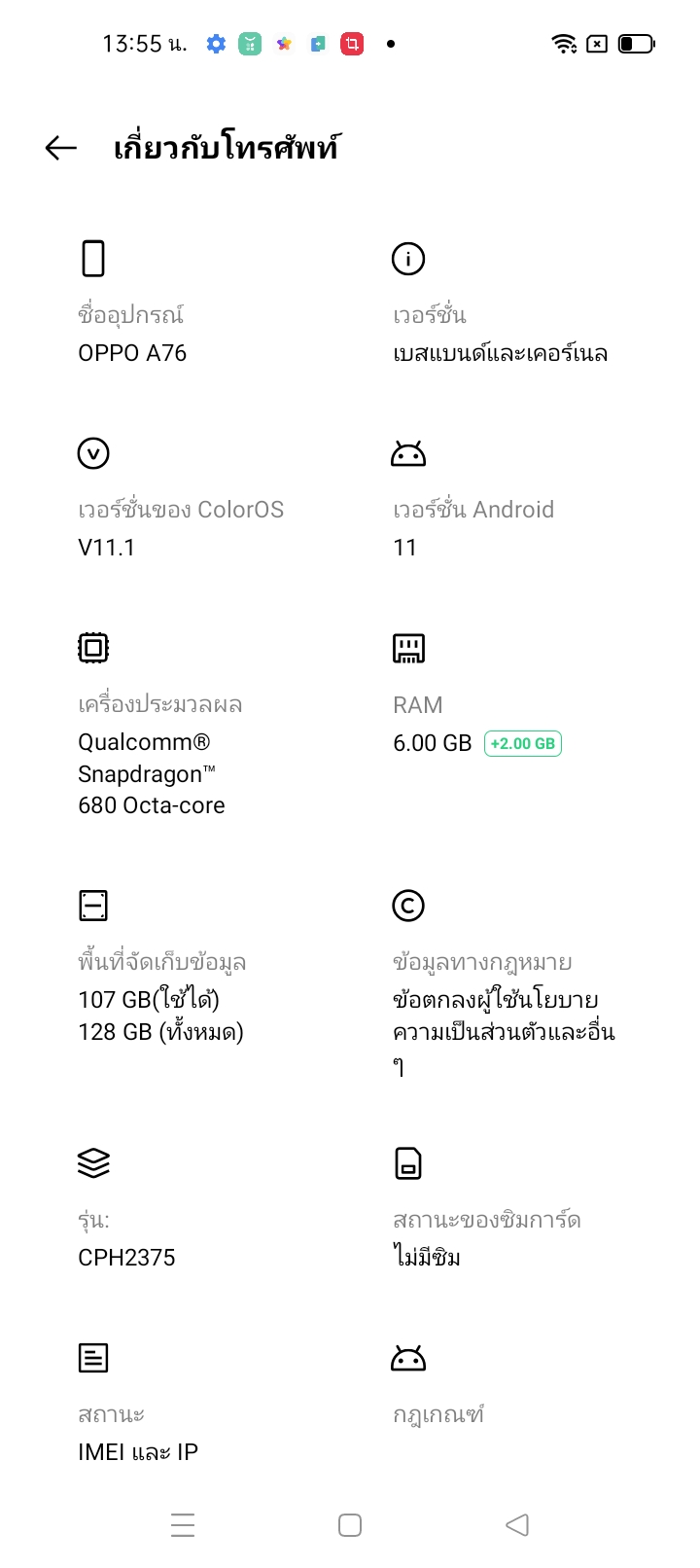Go back from the About phone page
The height and width of the screenshot is (1568, 700).
60,148
